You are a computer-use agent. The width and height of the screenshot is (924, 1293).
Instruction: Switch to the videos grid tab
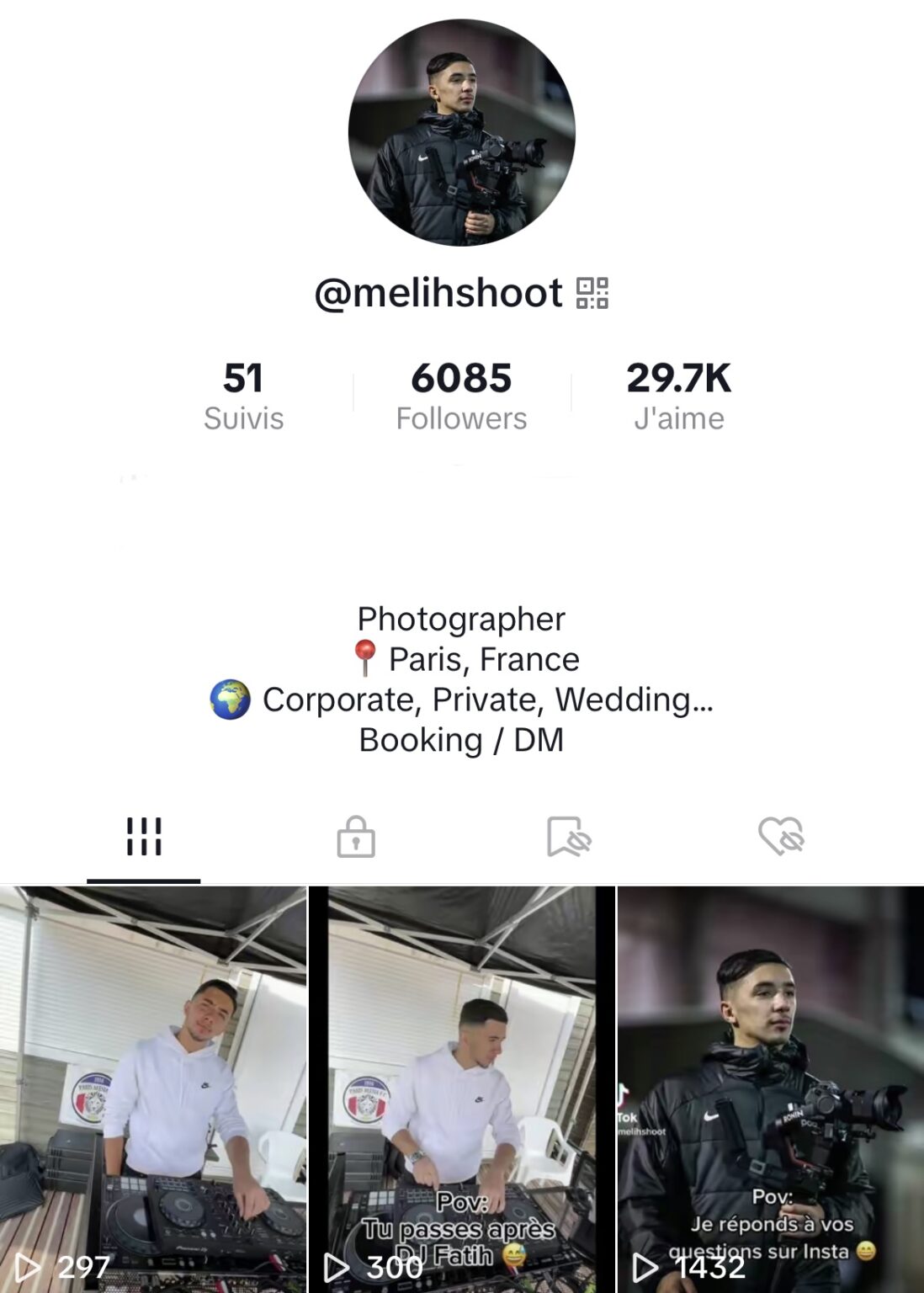pyautogui.click(x=144, y=837)
